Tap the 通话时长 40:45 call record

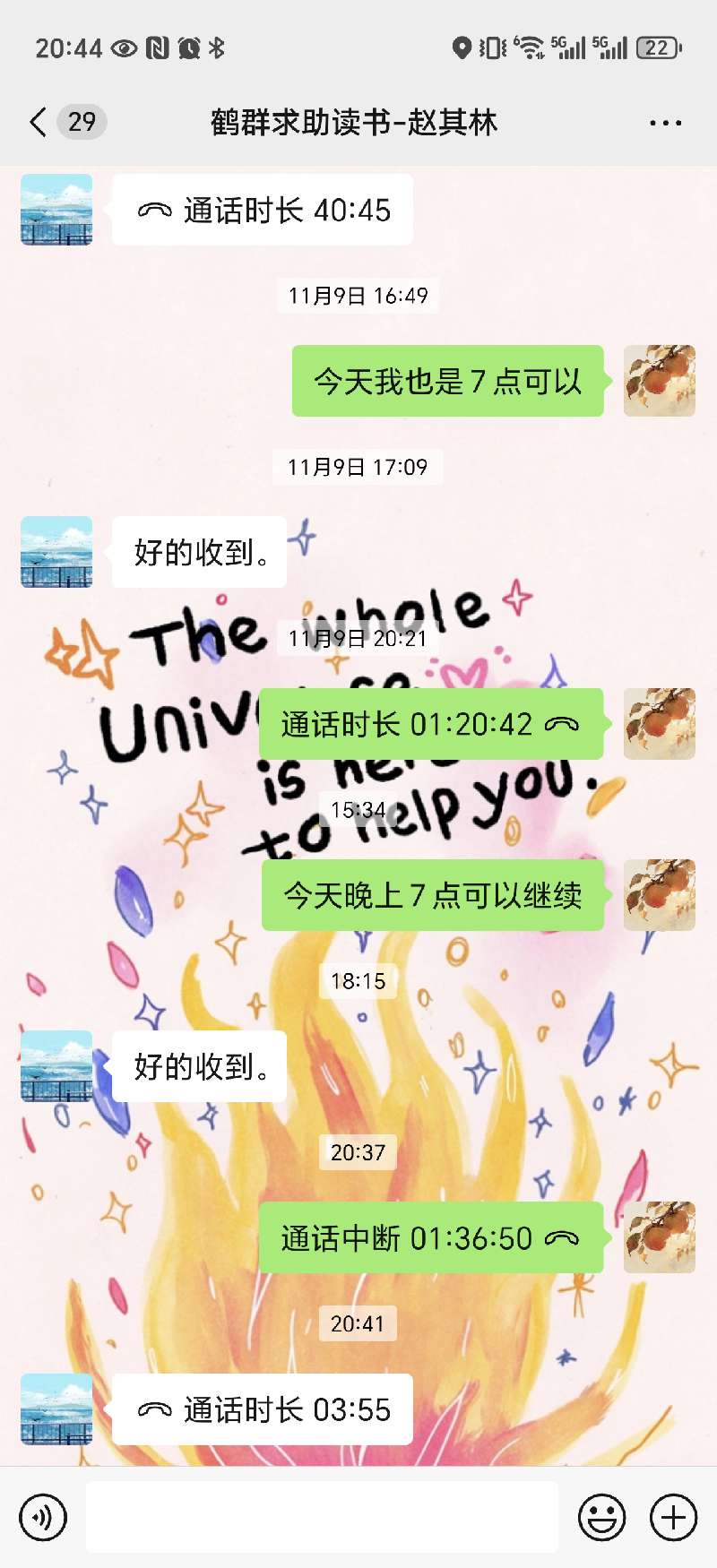pos(263,211)
